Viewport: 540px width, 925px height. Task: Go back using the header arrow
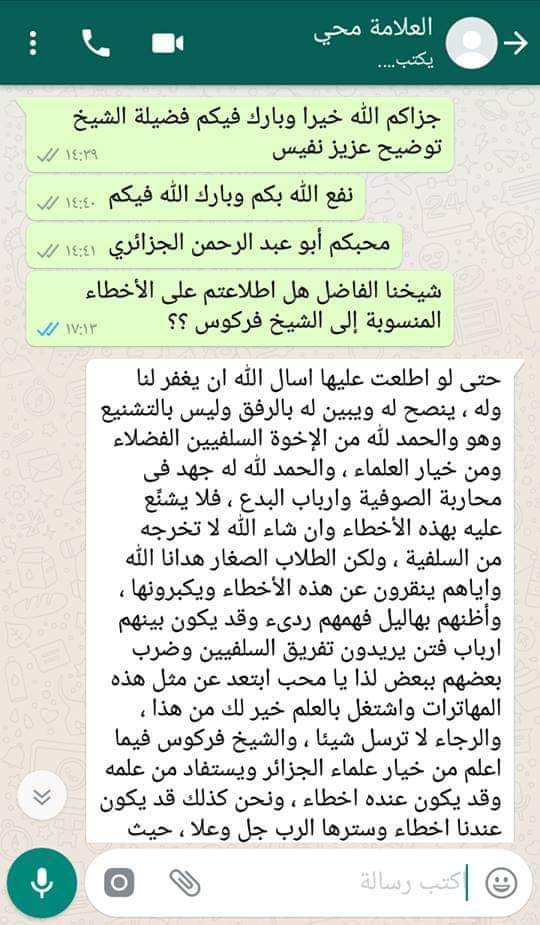tap(515, 44)
